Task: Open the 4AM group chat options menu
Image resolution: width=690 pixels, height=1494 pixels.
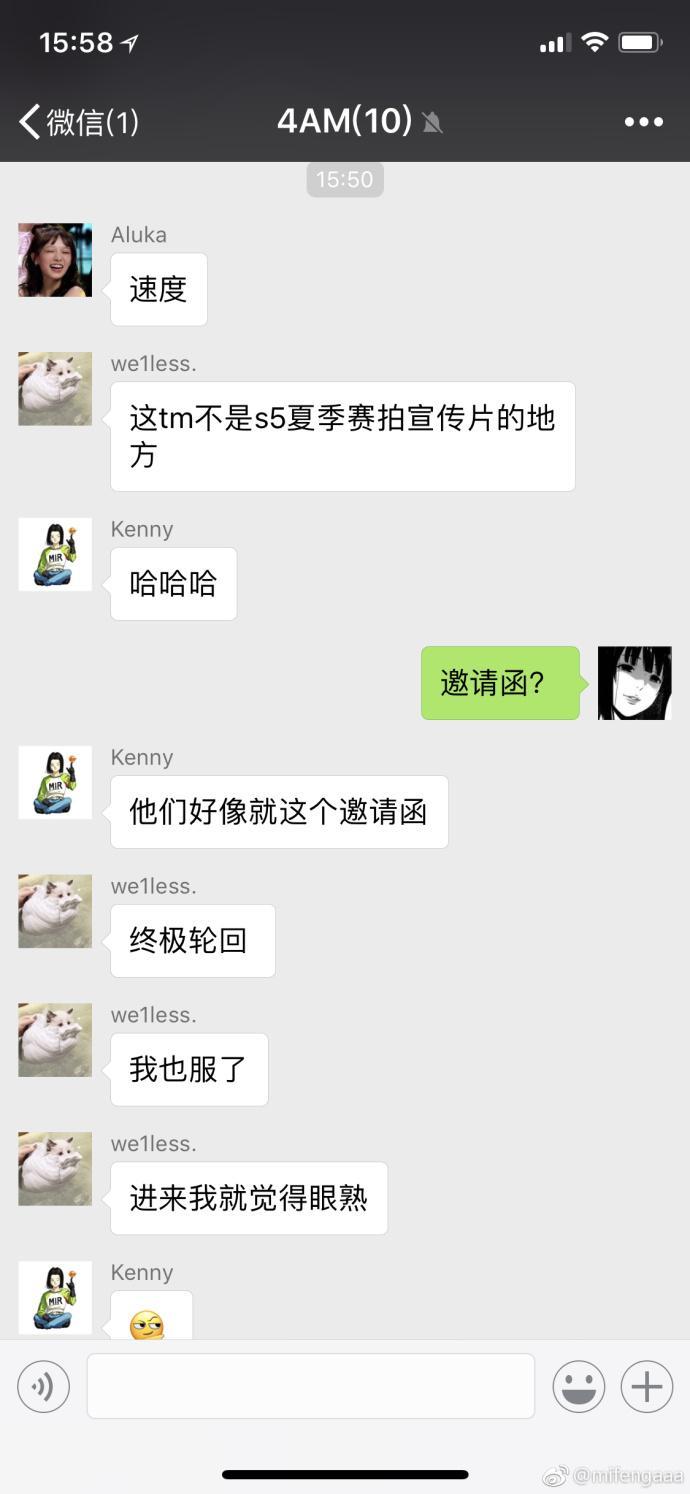Action: (643, 122)
